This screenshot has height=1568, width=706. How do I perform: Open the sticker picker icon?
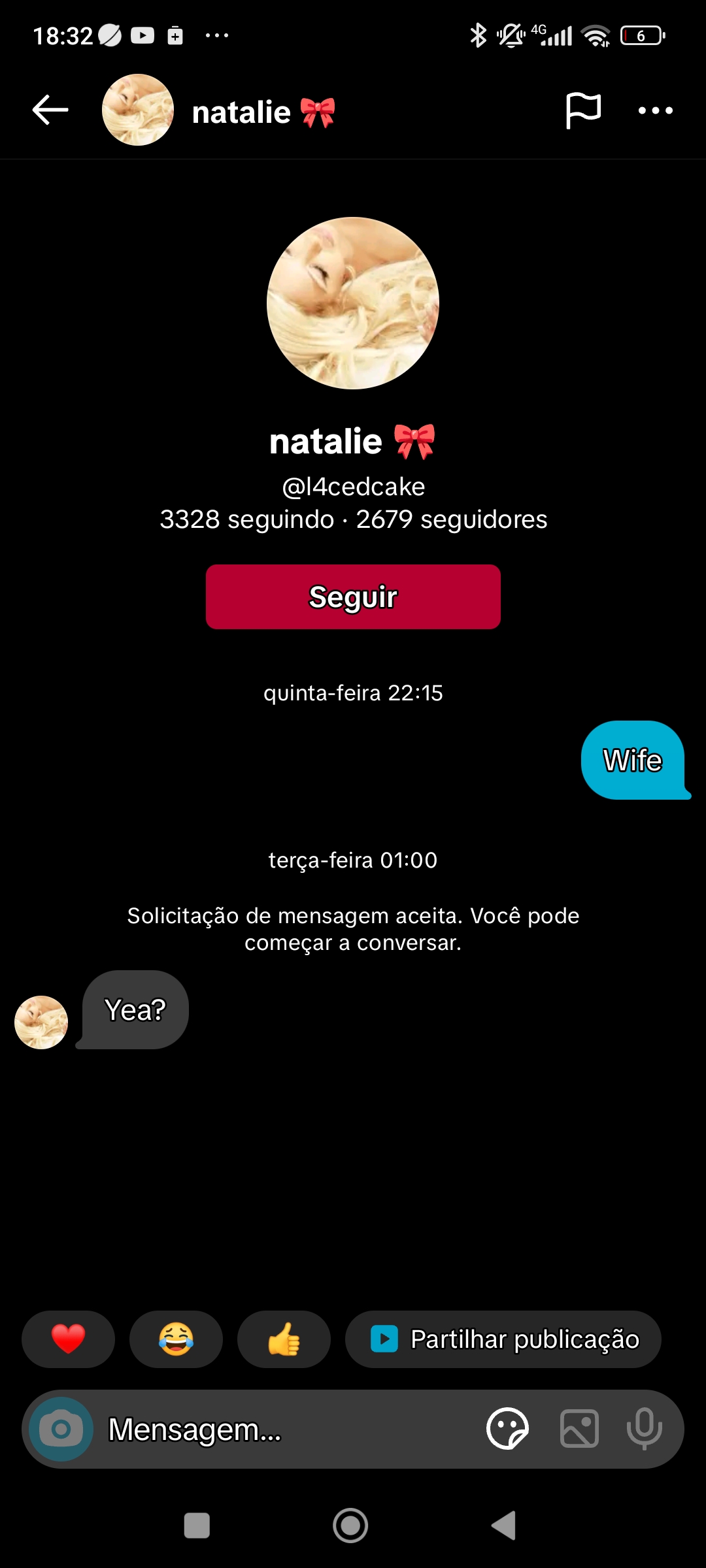click(x=507, y=1429)
